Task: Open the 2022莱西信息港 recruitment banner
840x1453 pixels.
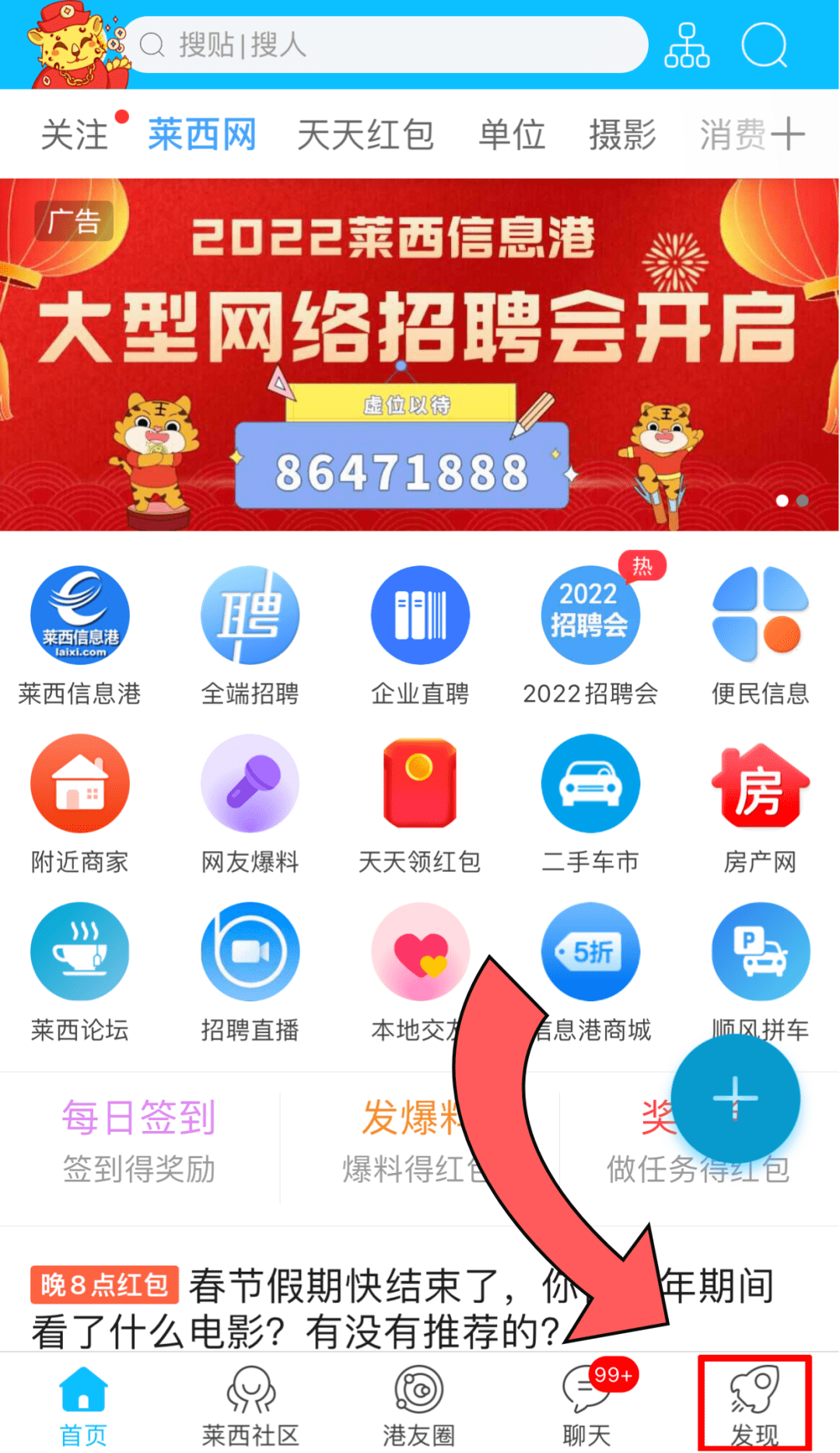Action: point(420,354)
